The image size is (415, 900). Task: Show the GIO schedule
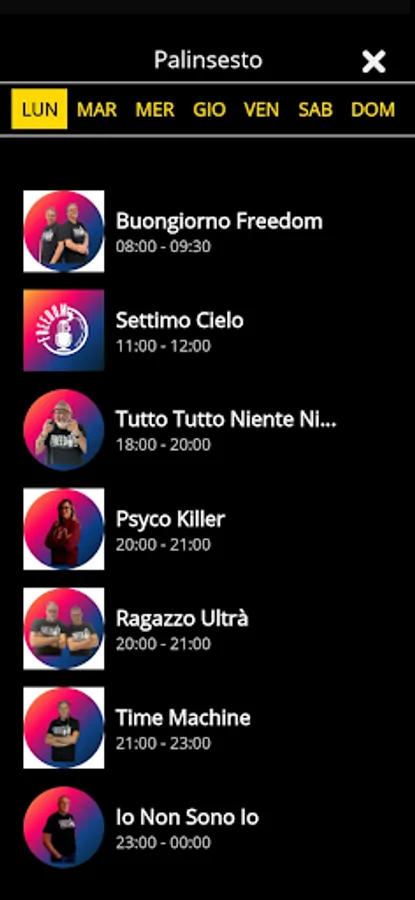pos(210,109)
